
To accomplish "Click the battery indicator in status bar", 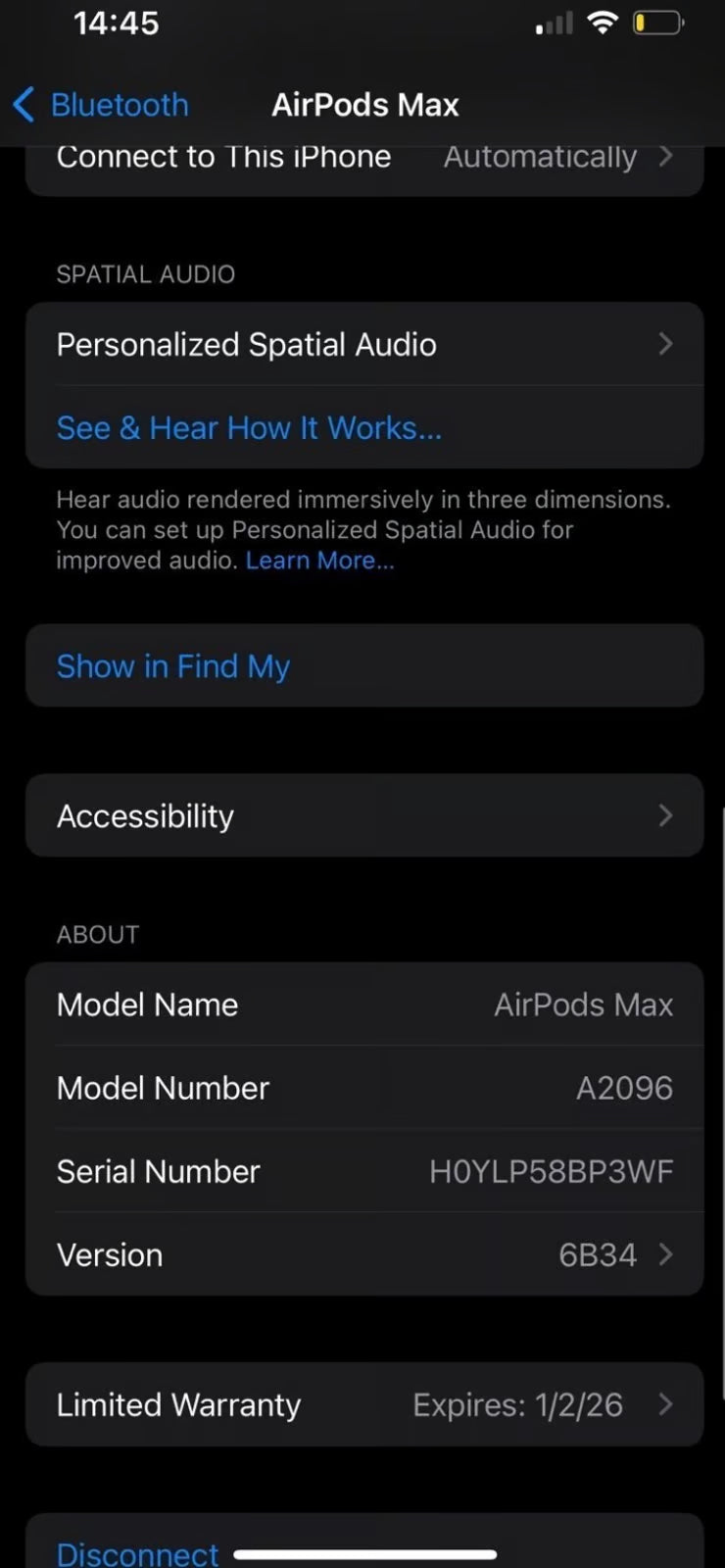I will pos(655,22).
